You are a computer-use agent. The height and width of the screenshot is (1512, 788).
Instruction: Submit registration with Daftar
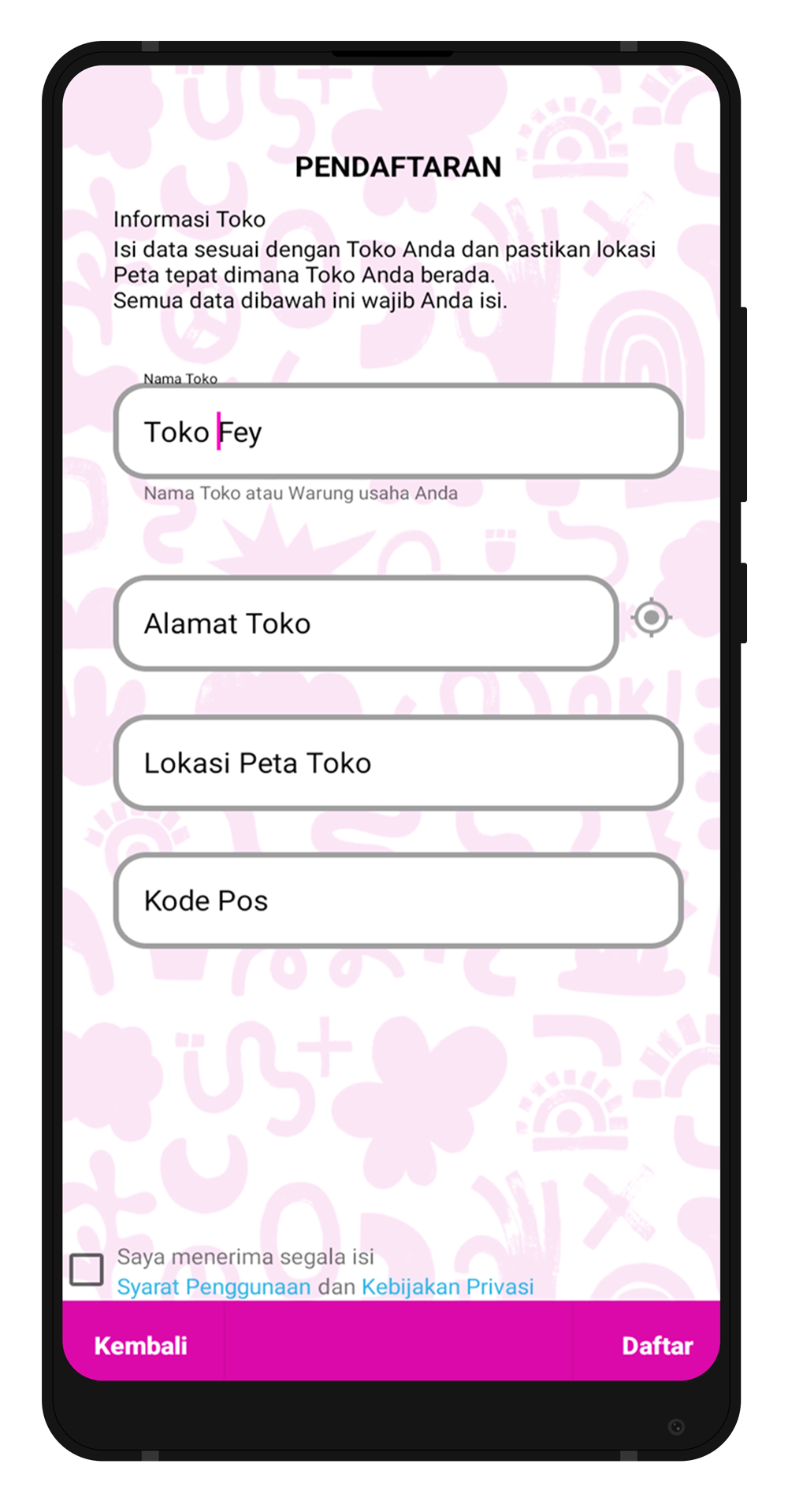[657, 1345]
